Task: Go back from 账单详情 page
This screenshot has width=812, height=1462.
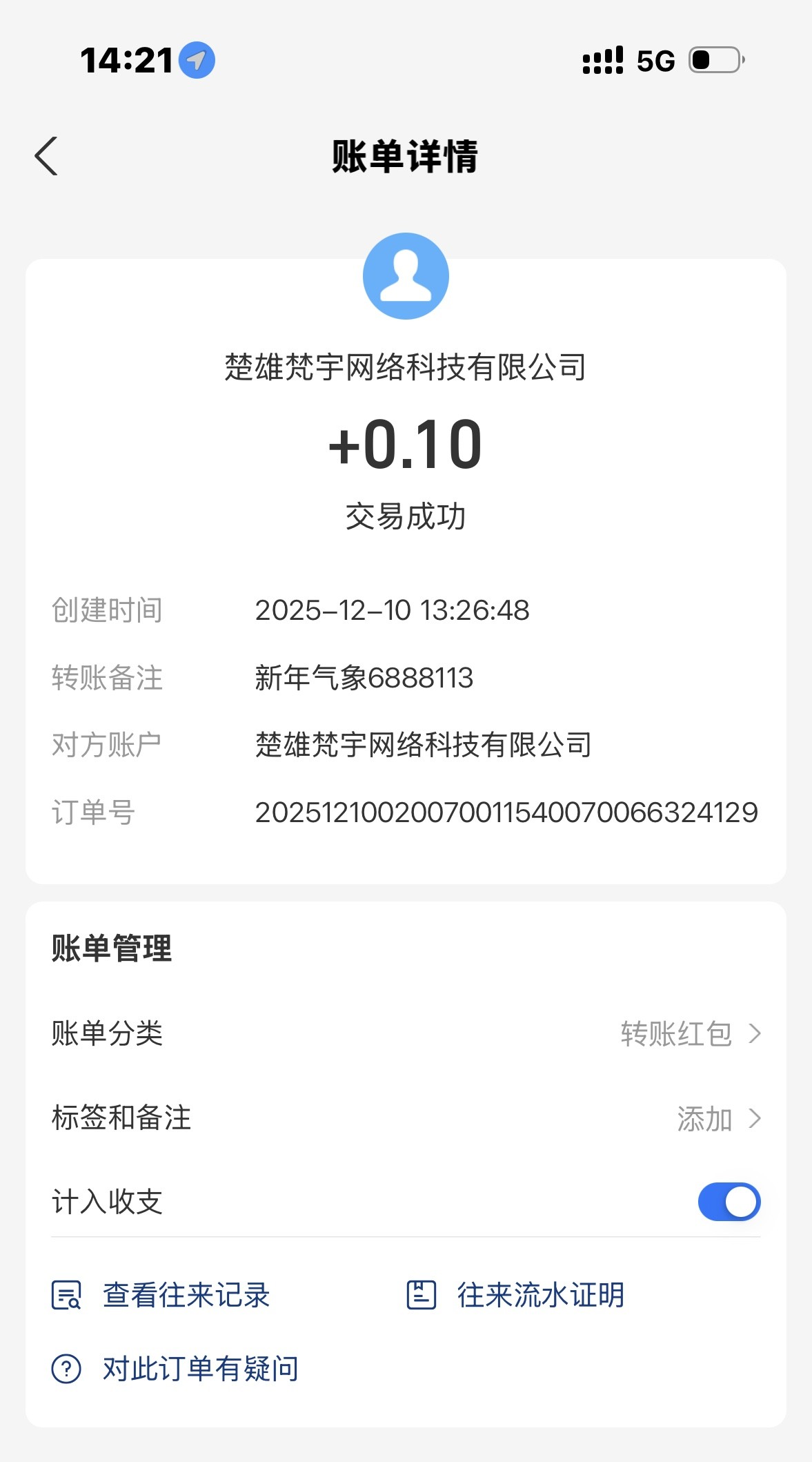Action: pos(46,157)
